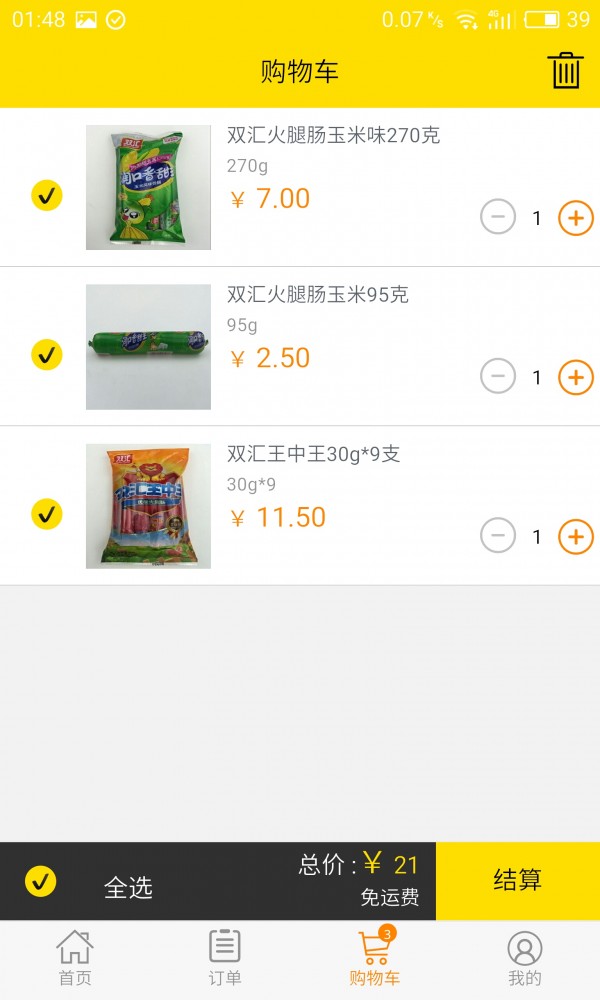Viewport: 600px width, 1000px height.
Task: Increase quantity of 双汇火腿肠玉米味270克
Action: pos(575,217)
